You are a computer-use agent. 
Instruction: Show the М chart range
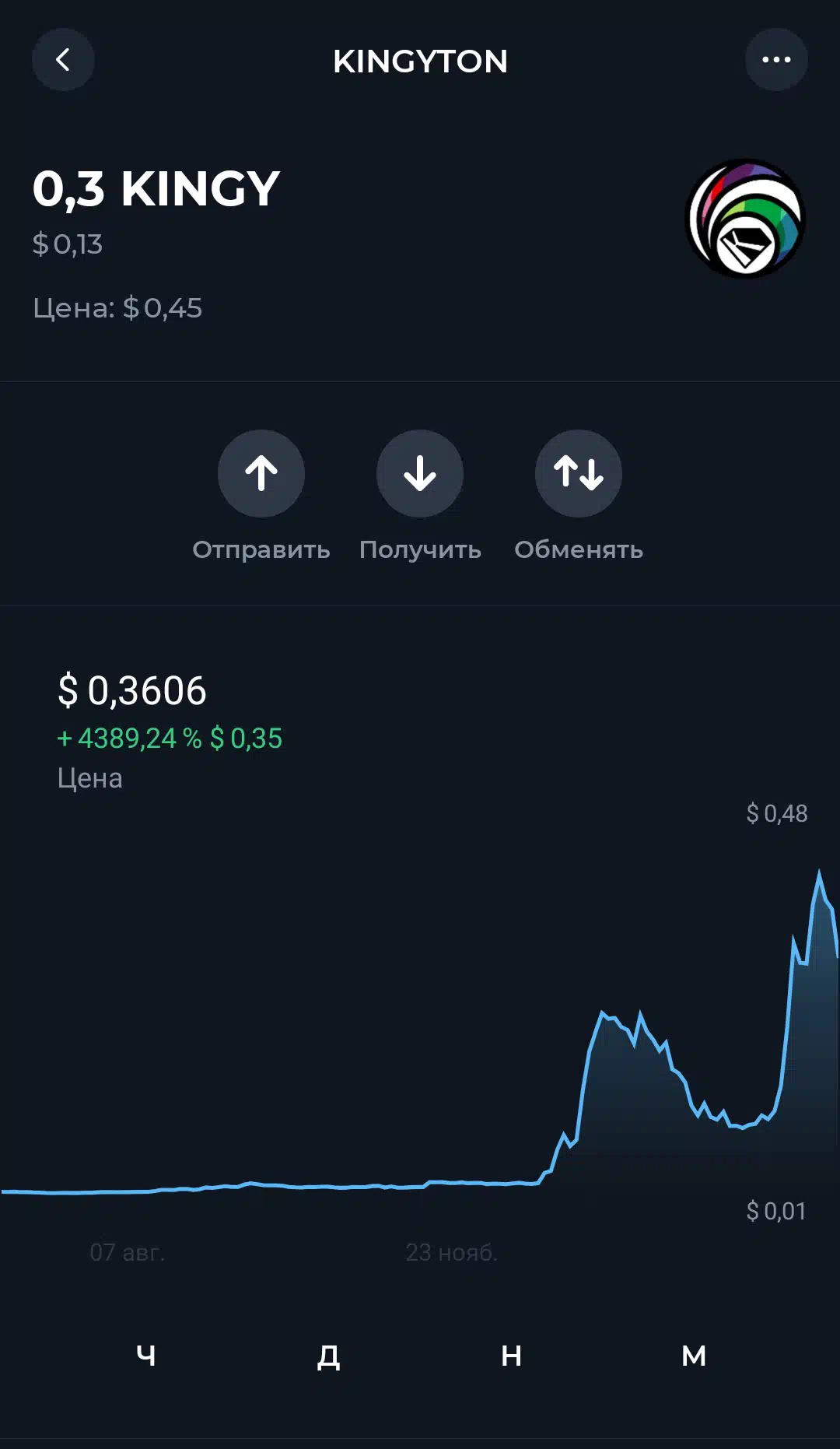click(694, 1356)
